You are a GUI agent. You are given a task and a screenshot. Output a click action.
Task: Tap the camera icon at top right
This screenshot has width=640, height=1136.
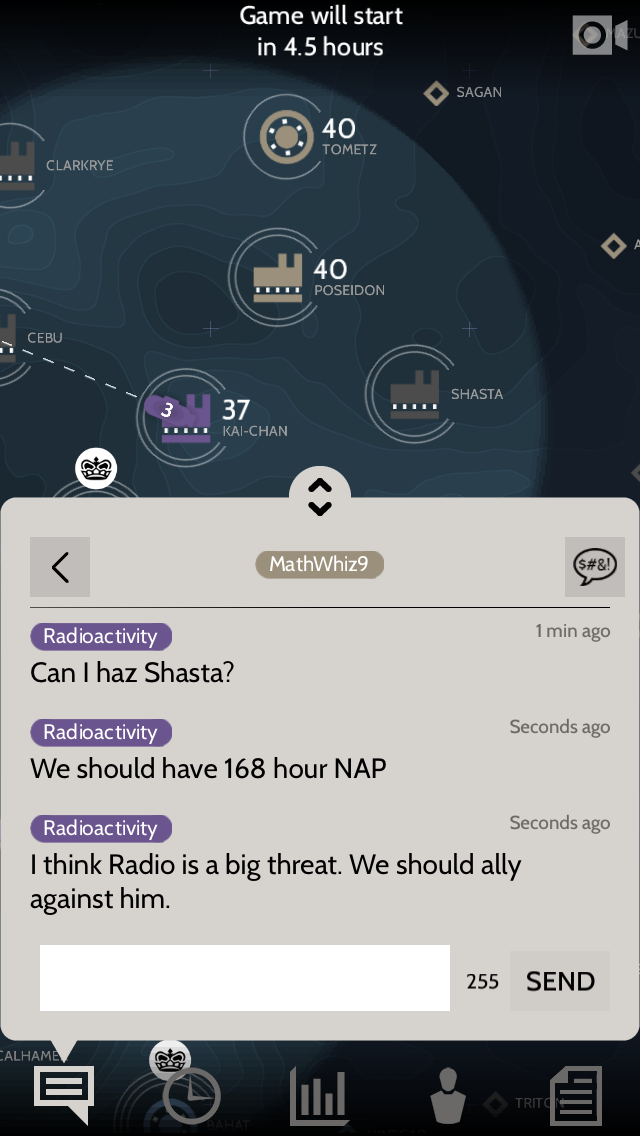[x=592, y=35]
